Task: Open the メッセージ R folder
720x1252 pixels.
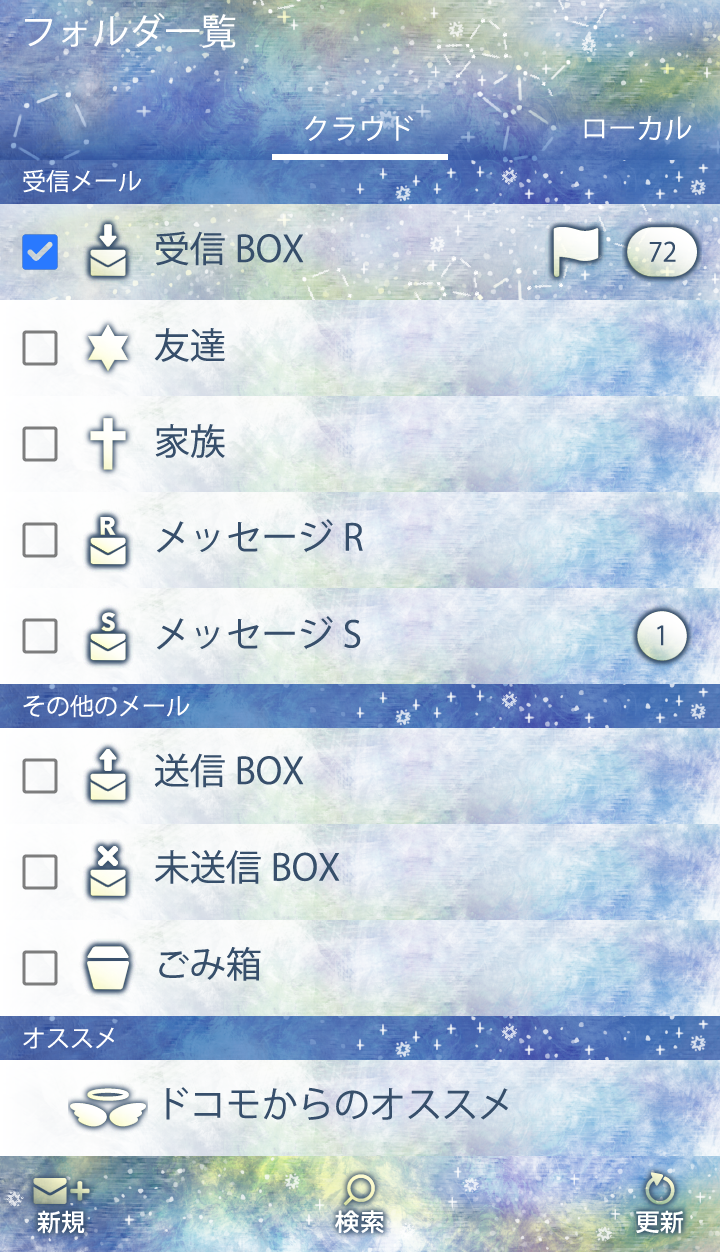Action: point(260,539)
